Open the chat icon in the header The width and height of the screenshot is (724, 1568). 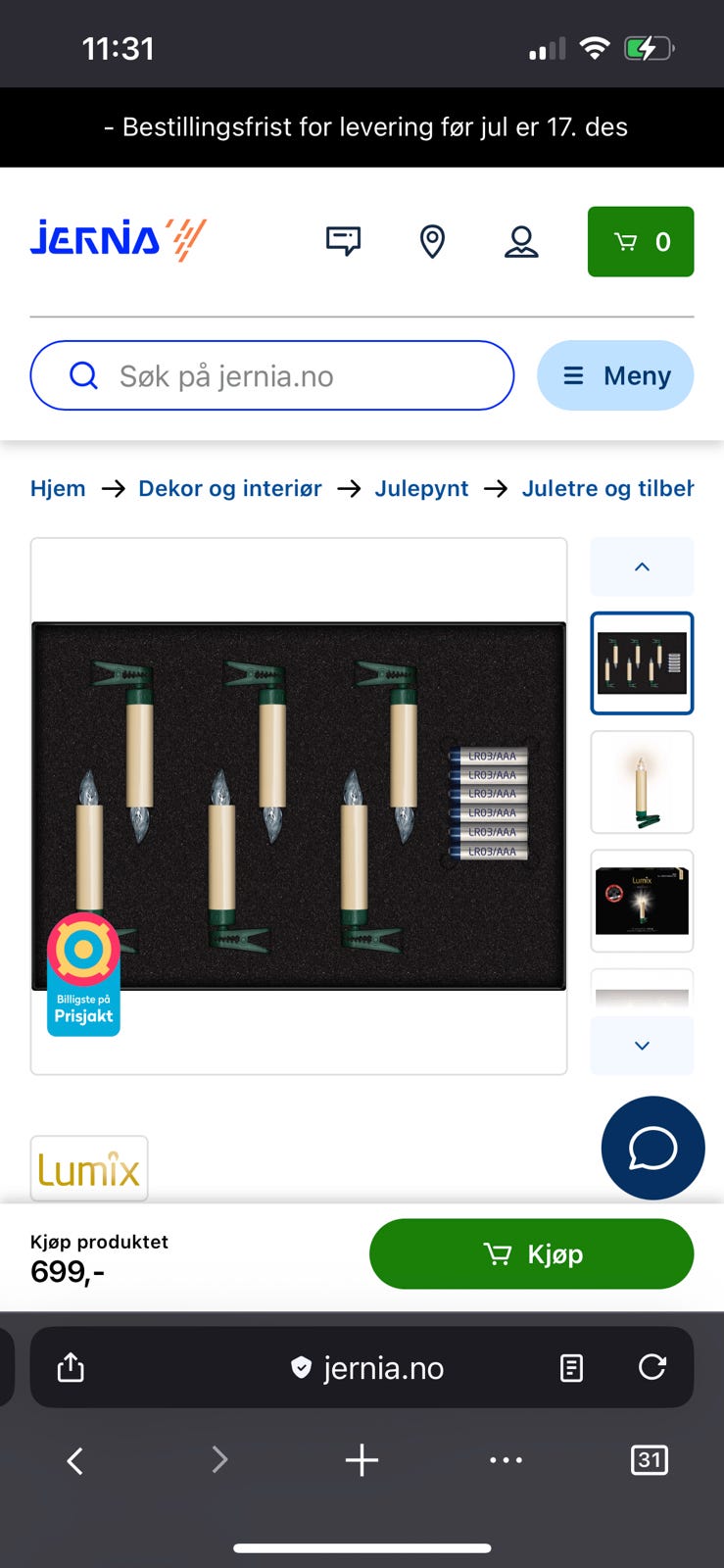[x=346, y=241]
